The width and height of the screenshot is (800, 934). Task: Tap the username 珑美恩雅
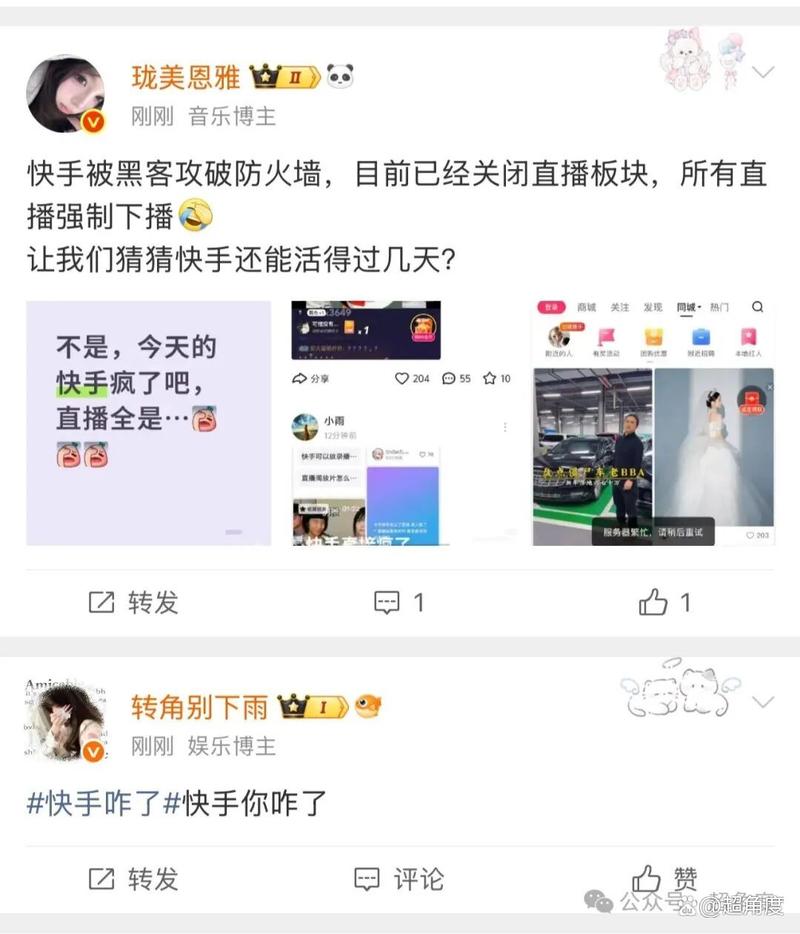tap(187, 76)
